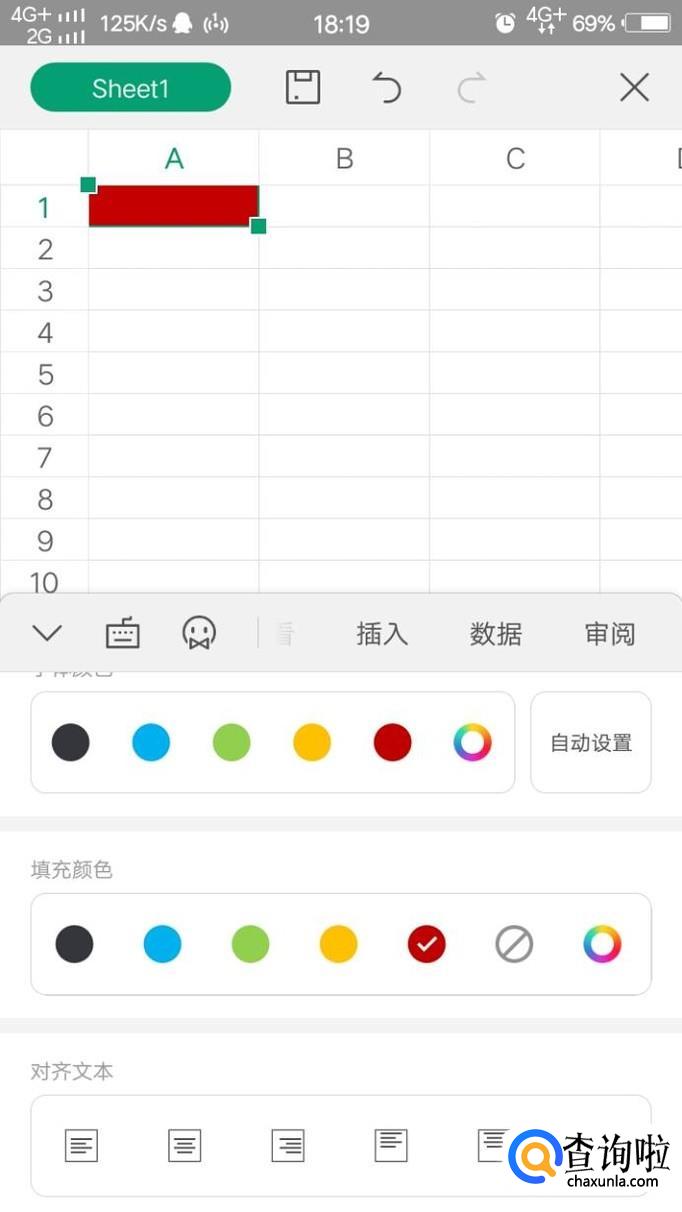Viewport: 682px width, 1212px height.
Task: Pick the red font color
Action: [392, 743]
